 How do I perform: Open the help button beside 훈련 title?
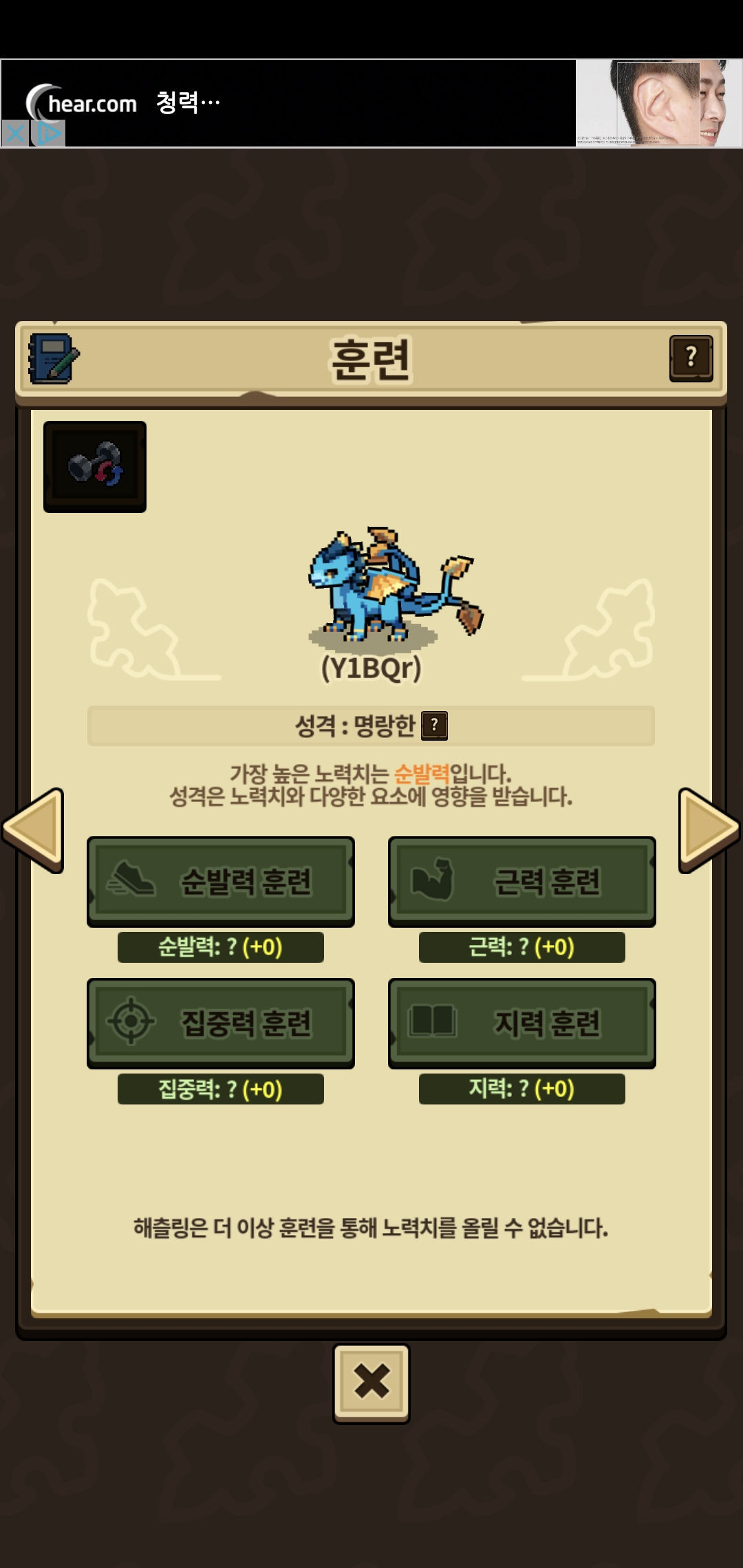click(691, 358)
